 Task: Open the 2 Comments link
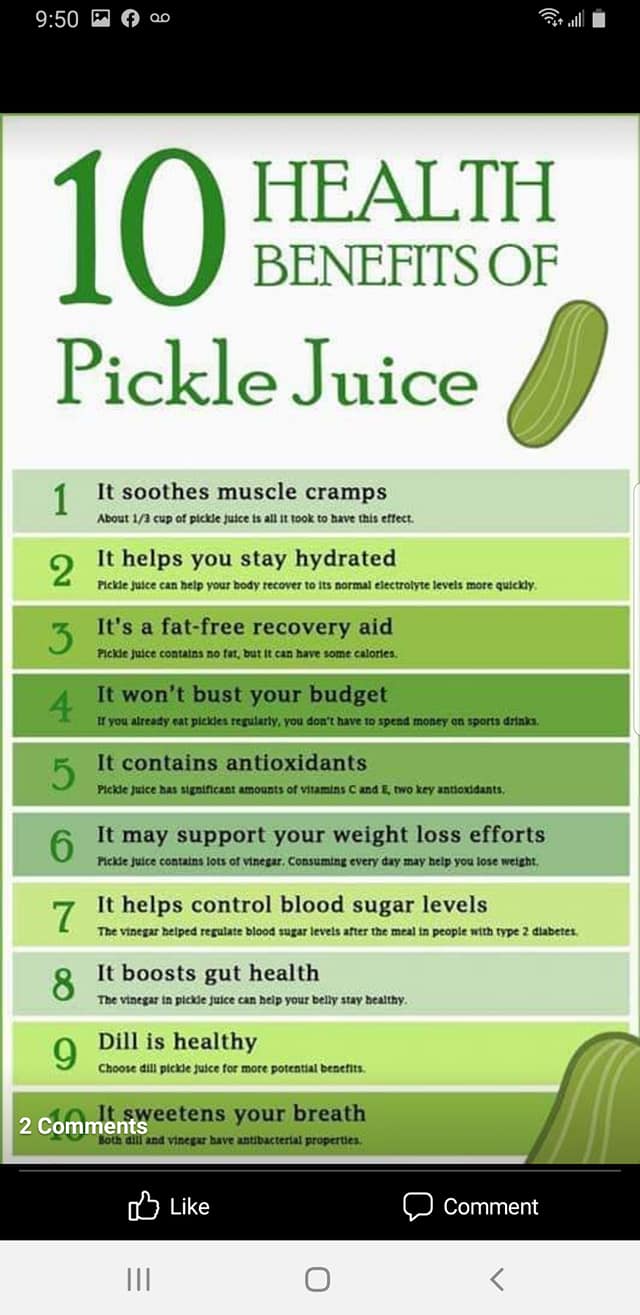[83, 1126]
